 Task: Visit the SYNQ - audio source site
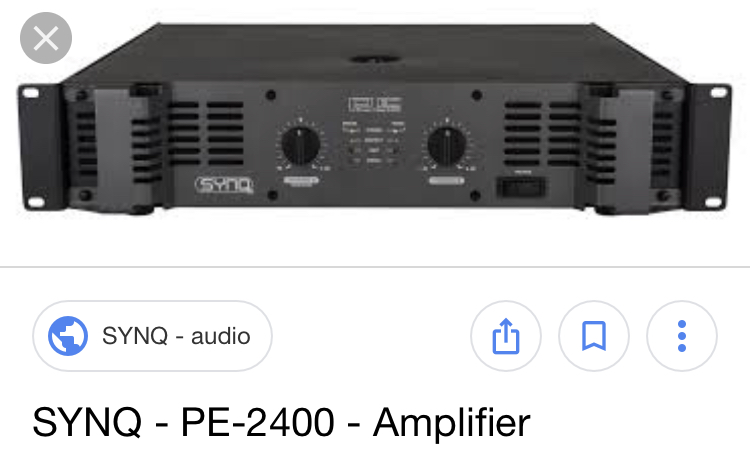click(152, 335)
